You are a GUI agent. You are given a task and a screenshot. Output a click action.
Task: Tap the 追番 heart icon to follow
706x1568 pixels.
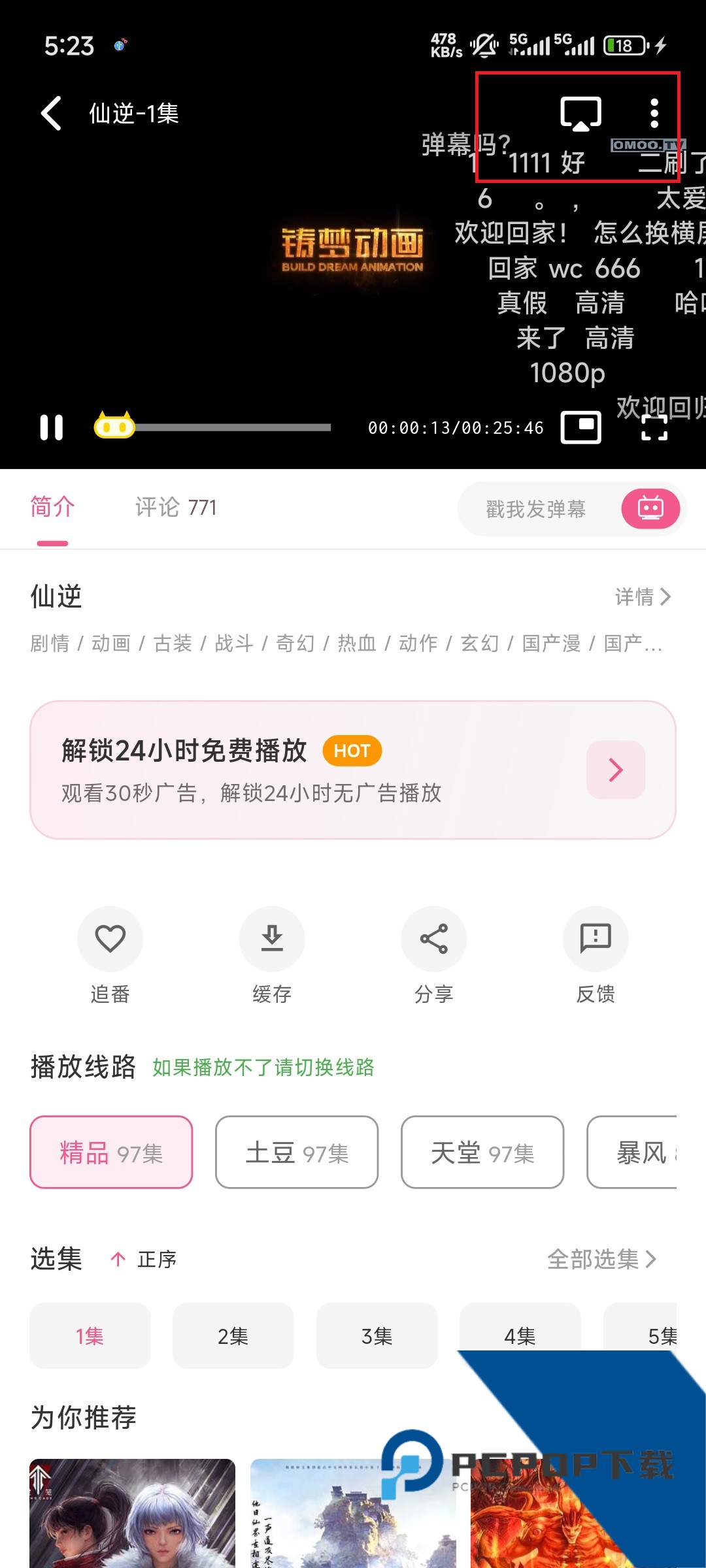(110, 939)
